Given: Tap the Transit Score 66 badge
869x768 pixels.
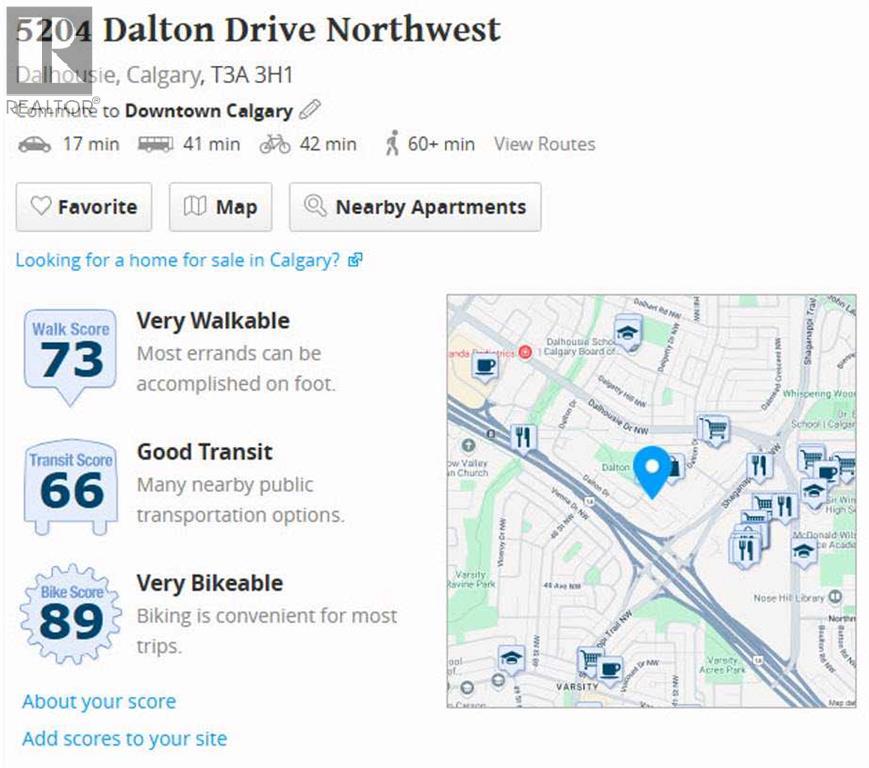Looking at the screenshot, I should pyautogui.click(x=71, y=487).
